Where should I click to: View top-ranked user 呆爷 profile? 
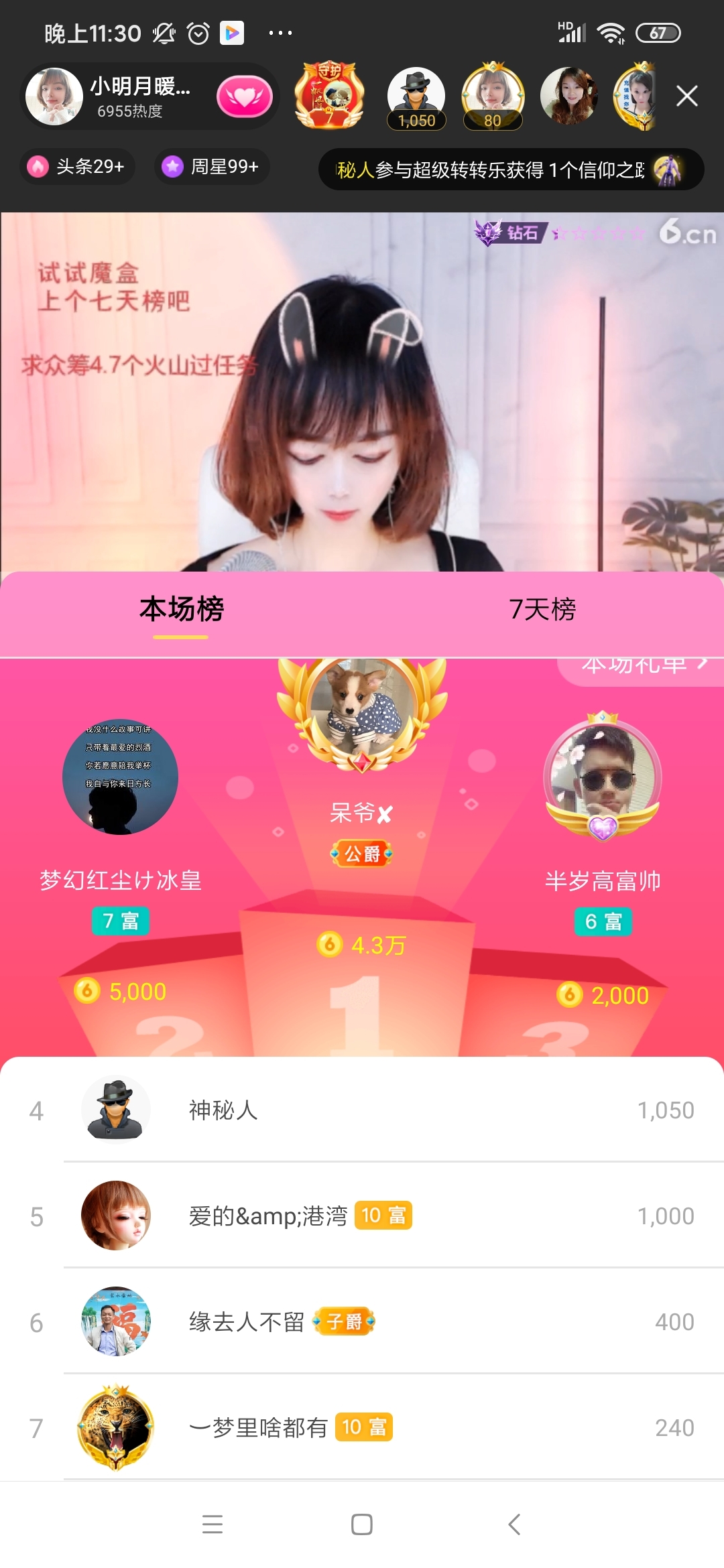click(362, 712)
